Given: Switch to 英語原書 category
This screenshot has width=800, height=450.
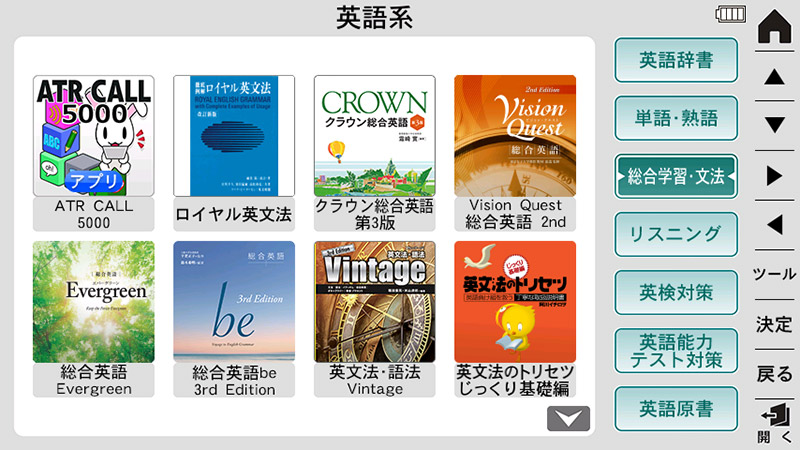Looking at the screenshot, I should tap(676, 408).
